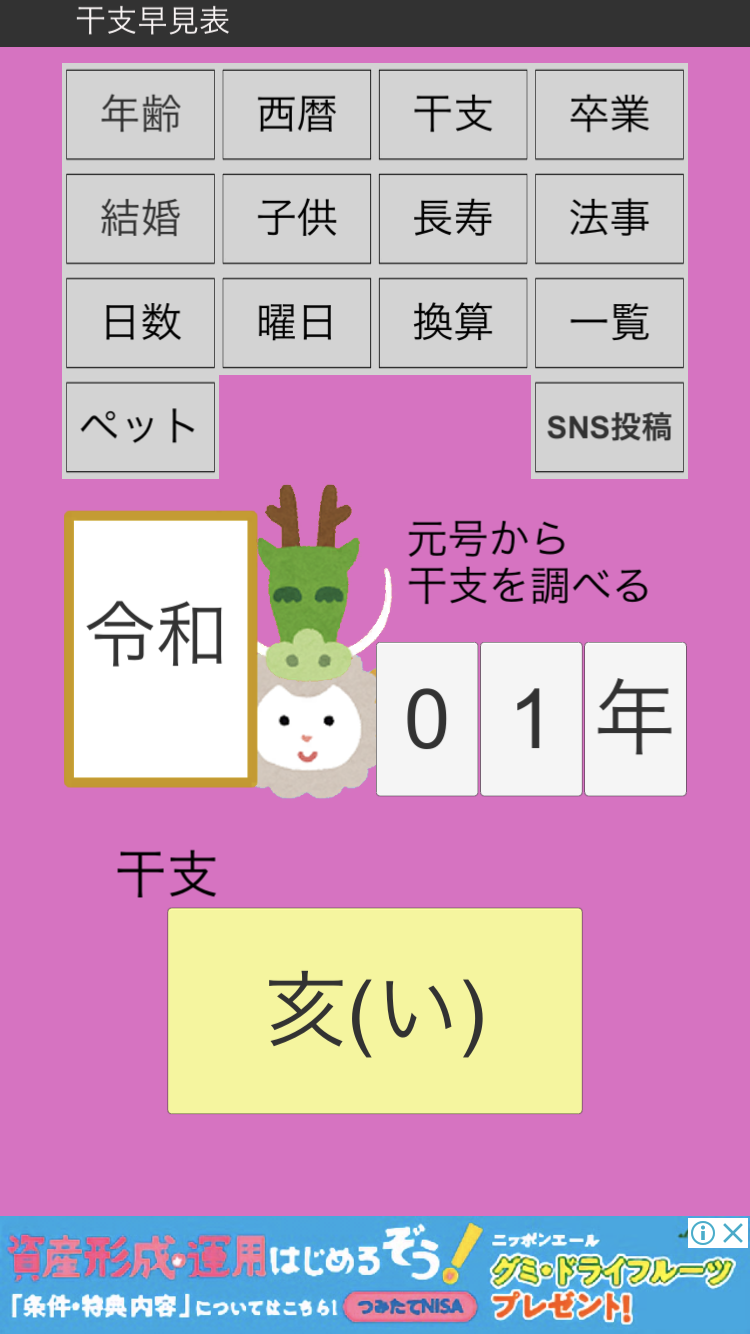Tap the SNS投稿 share button
The width and height of the screenshot is (750, 1334).
609,427
